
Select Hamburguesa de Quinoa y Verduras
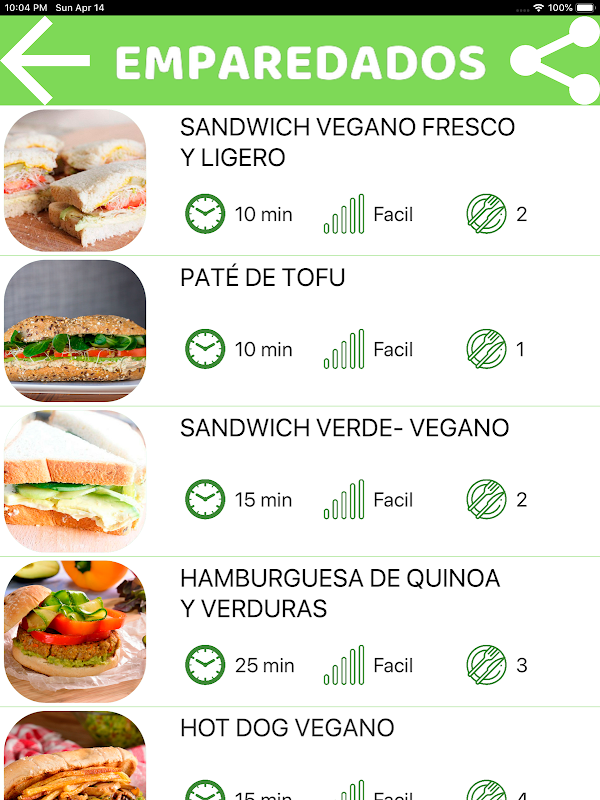coord(340,593)
